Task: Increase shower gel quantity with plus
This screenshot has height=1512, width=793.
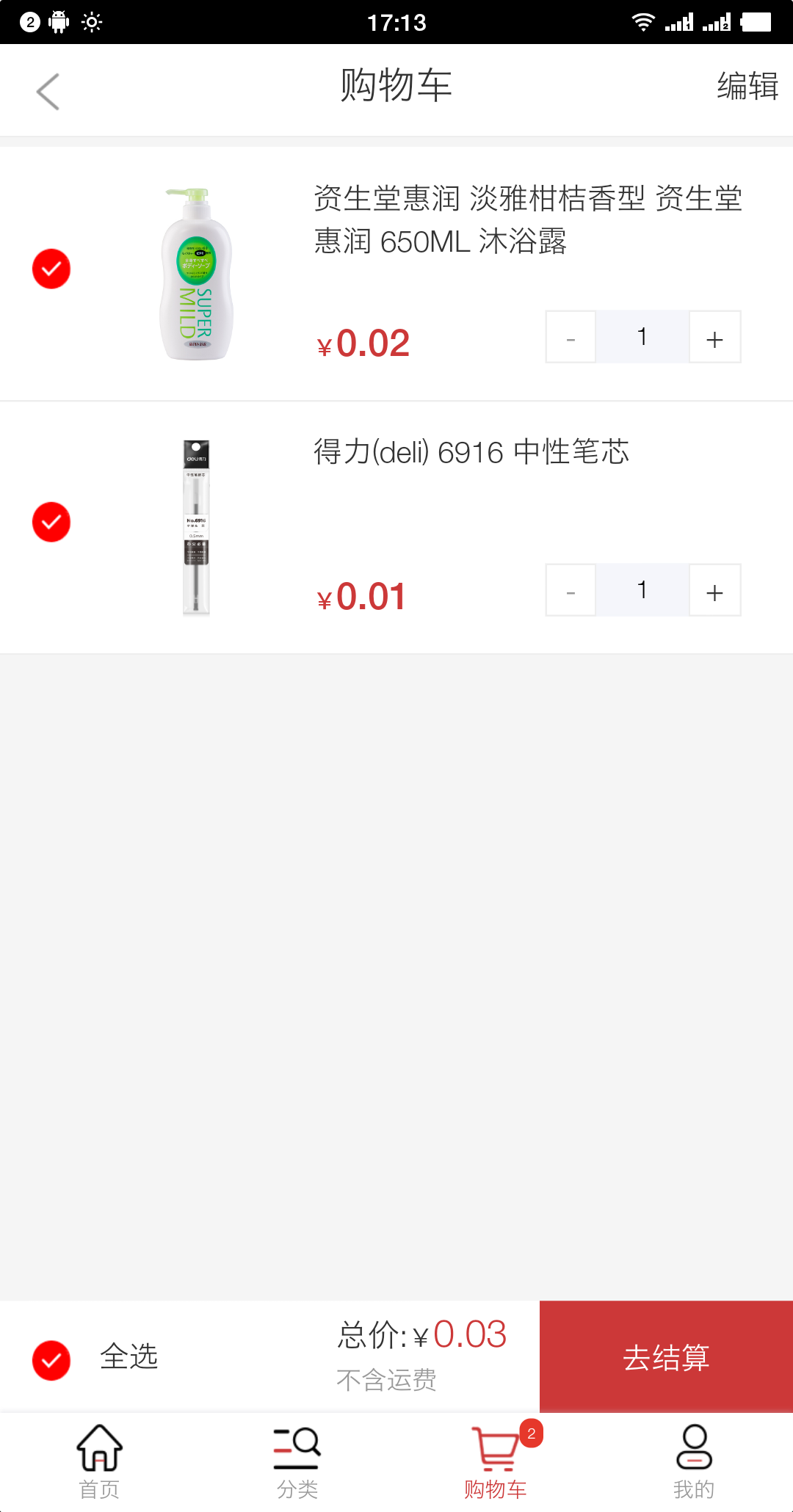Action: (x=714, y=337)
